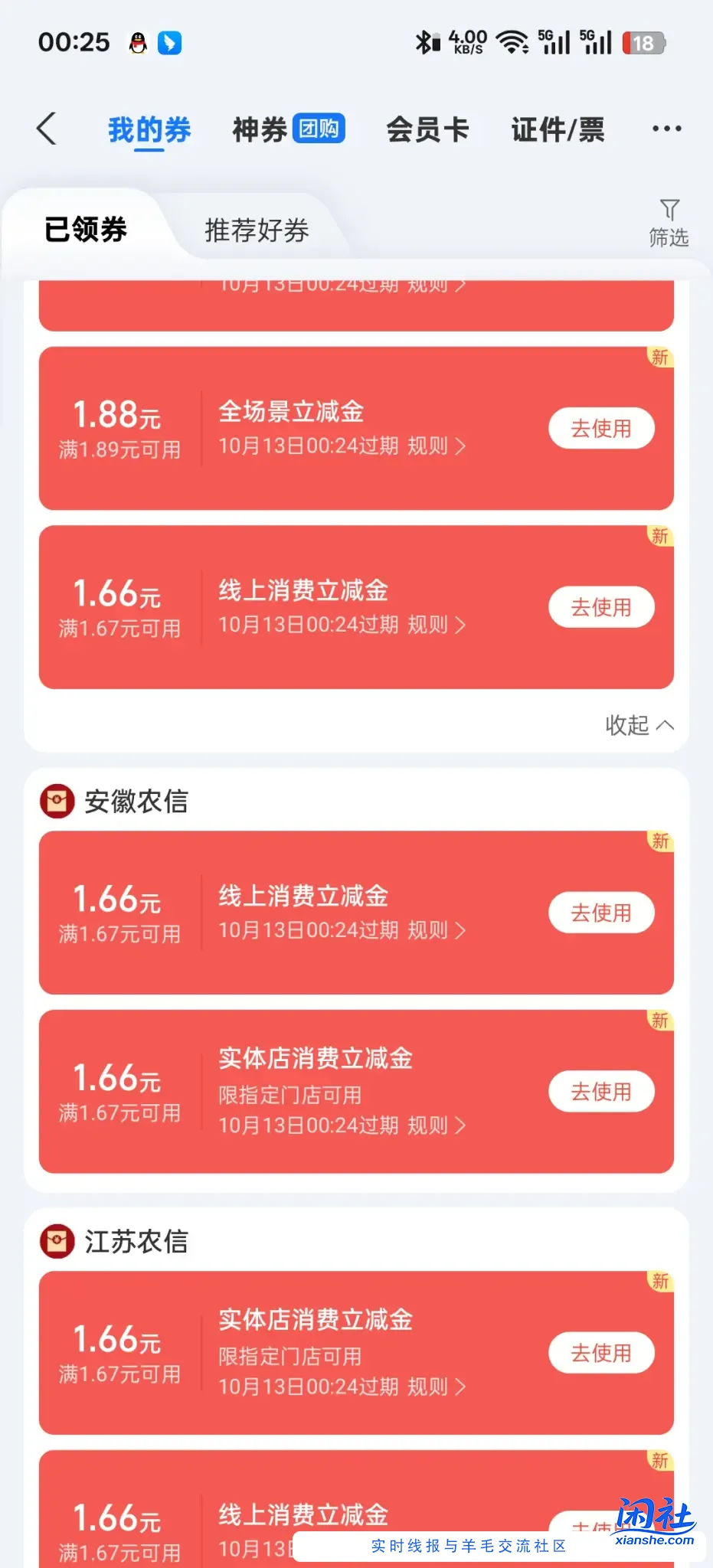Screen dimensions: 713x1568
Task: Tap 去使用 on the 江苏农信 store coupon
Action: pos(601,1352)
